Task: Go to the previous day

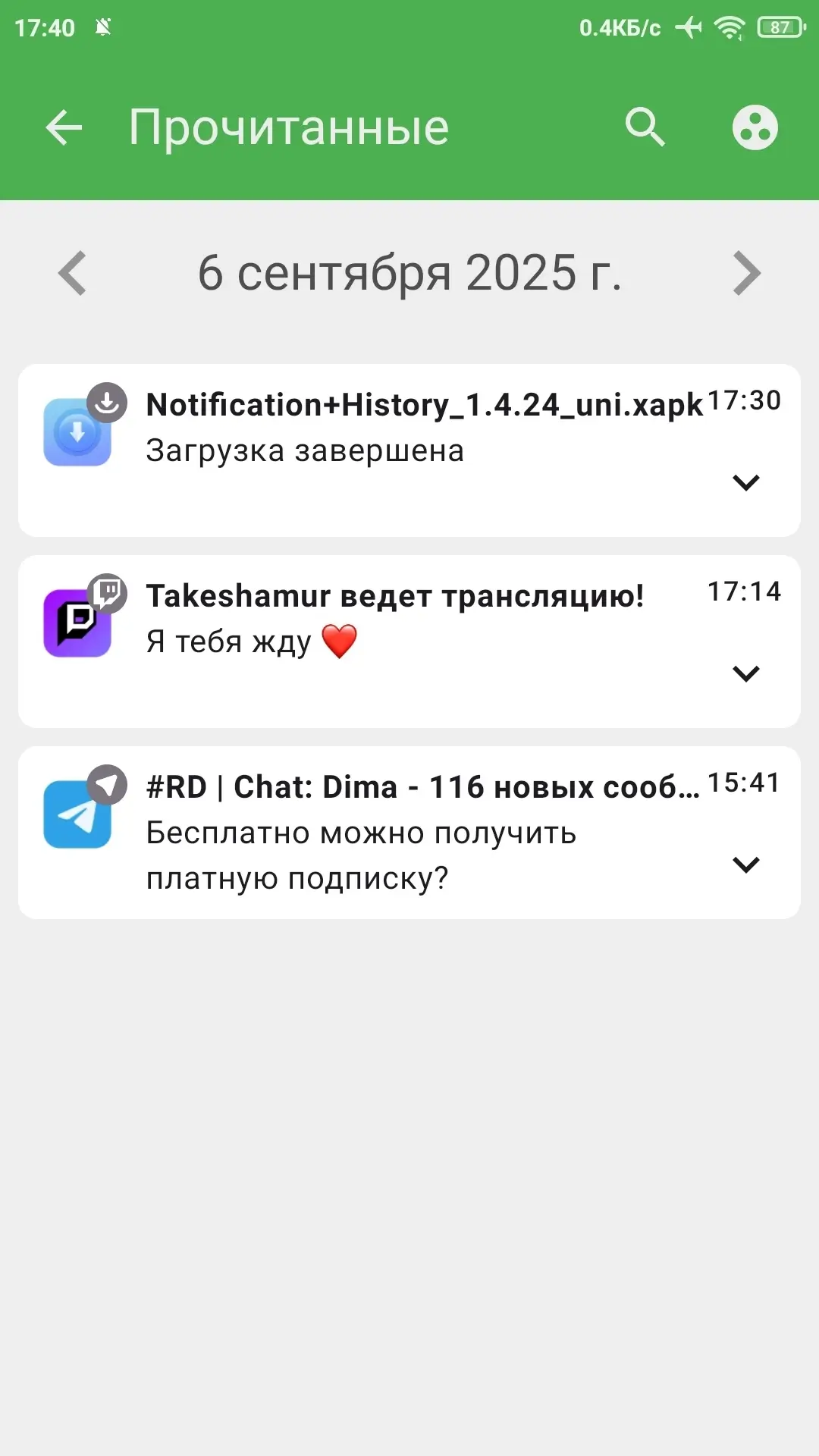Action: pos(73,273)
